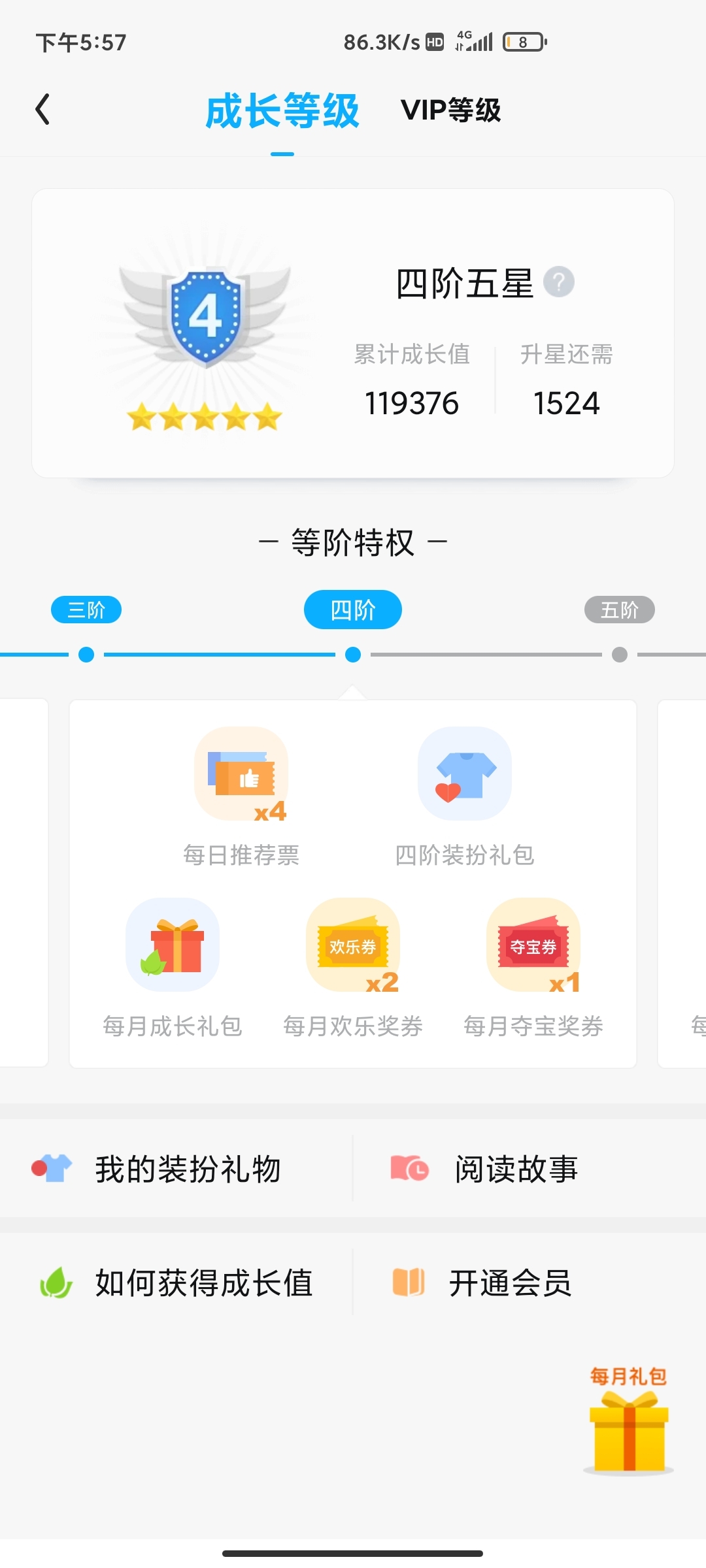Screen dimensions: 706x1568
Task: Learn 如何获得成长值
Action: [x=176, y=1282]
